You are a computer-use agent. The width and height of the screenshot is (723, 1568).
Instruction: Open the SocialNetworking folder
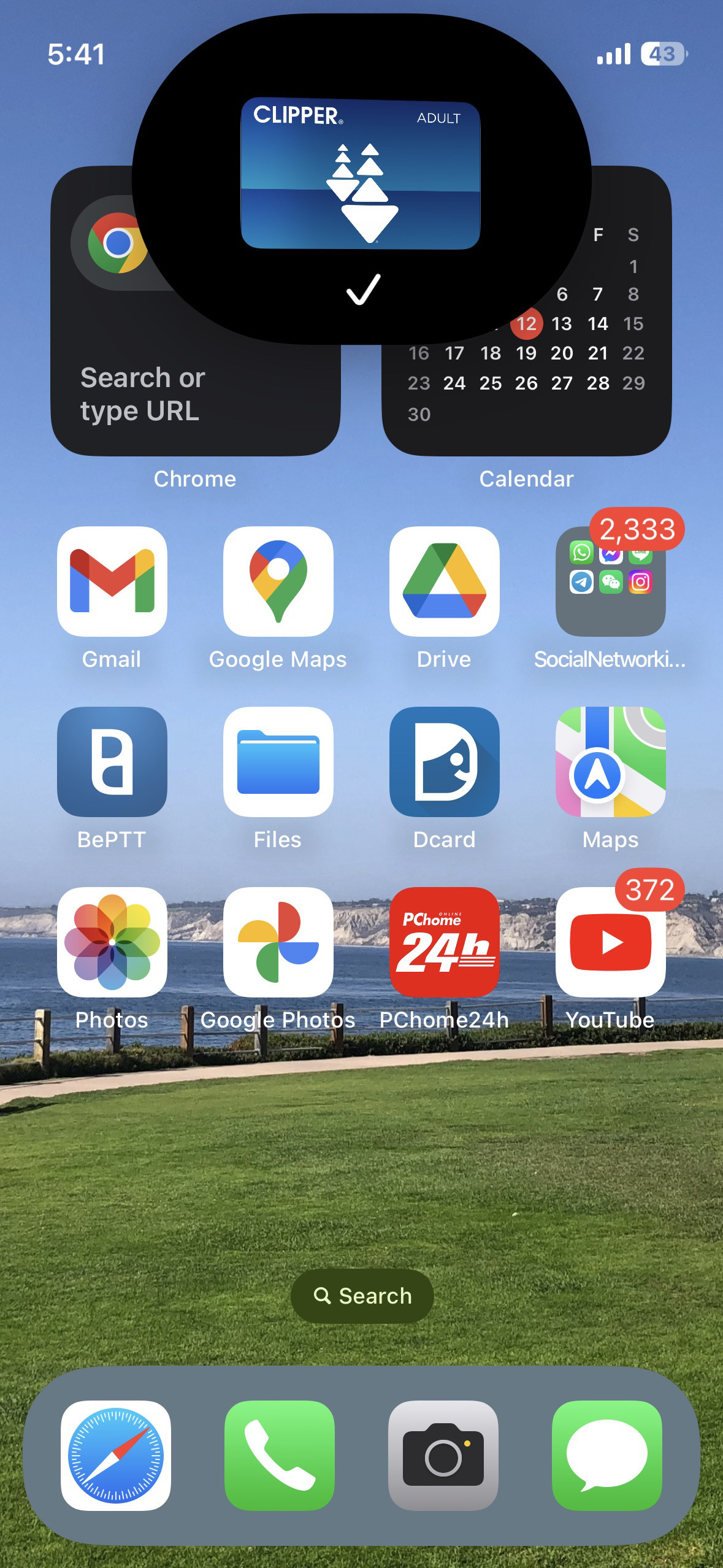[x=610, y=581]
